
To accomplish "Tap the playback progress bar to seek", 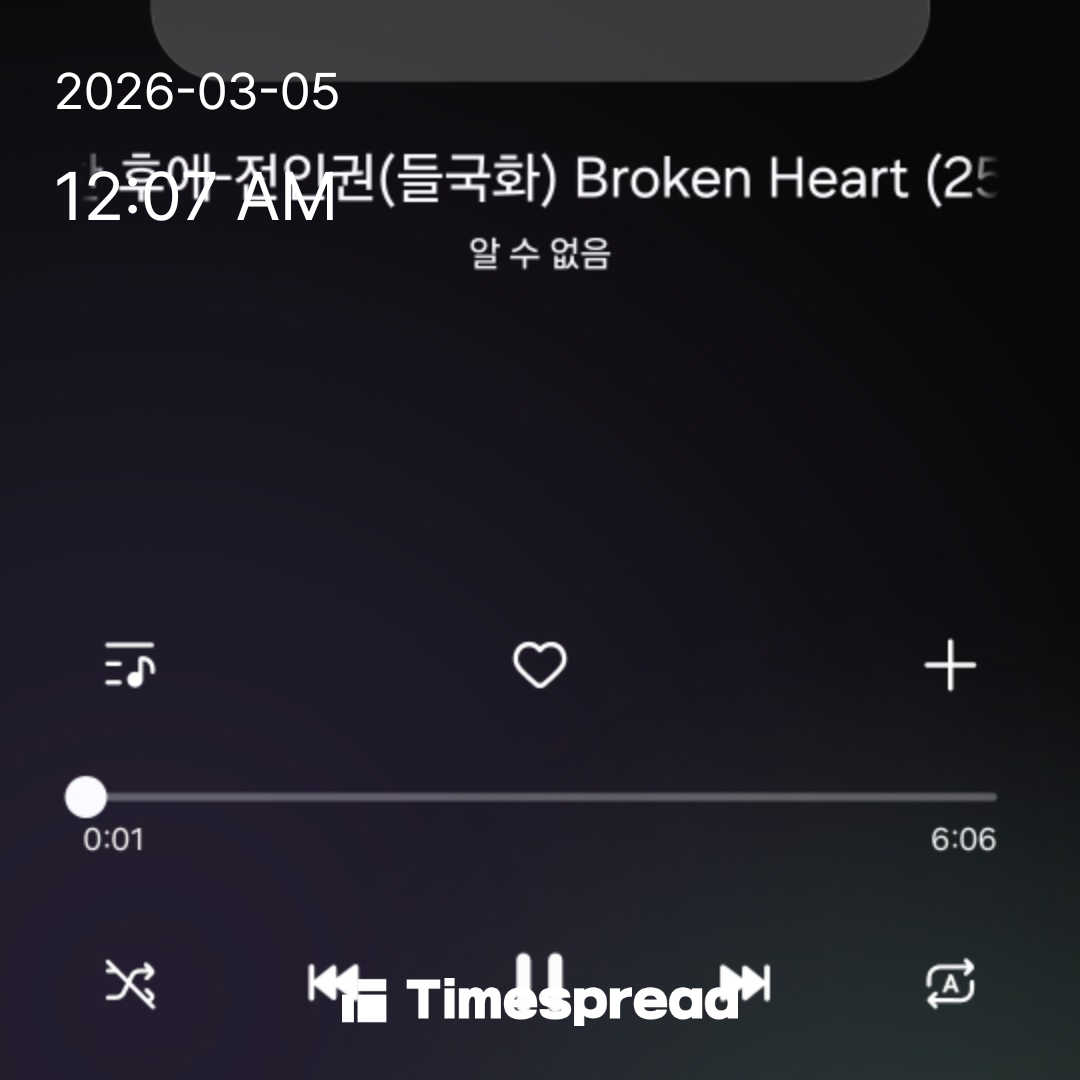I will pos(540,797).
